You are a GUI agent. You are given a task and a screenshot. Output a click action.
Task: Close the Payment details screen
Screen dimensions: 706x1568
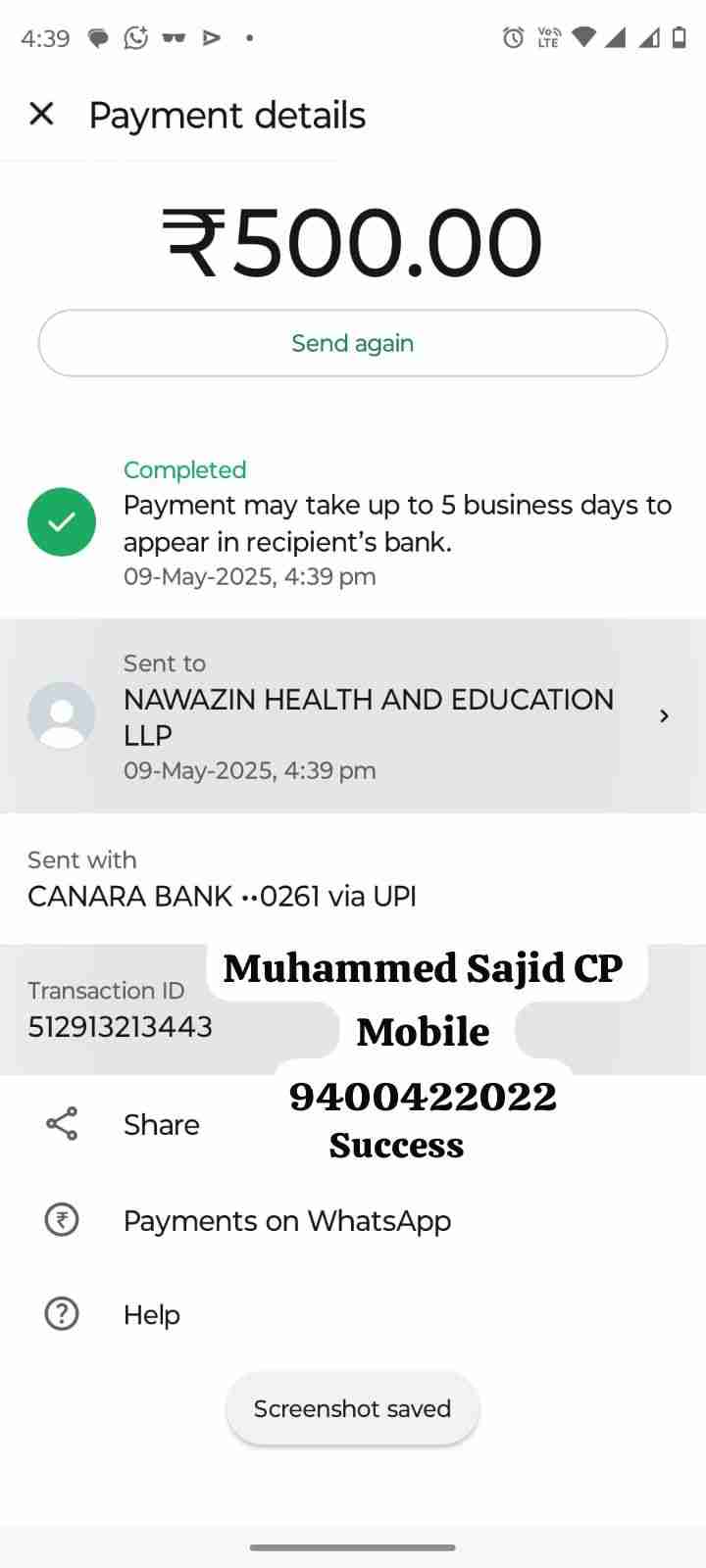pyautogui.click(x=41, y=114)
